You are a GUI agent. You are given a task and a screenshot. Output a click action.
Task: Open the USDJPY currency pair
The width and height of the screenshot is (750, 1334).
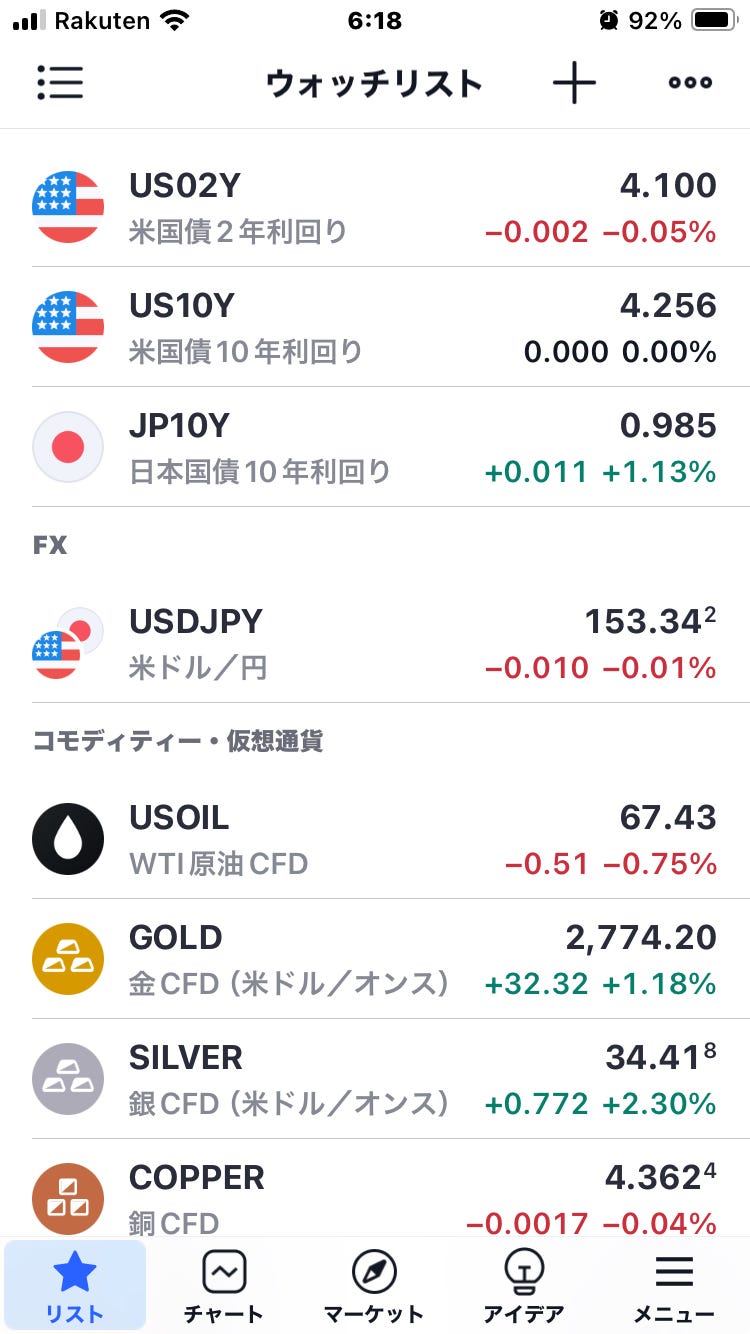coord(375,643)
